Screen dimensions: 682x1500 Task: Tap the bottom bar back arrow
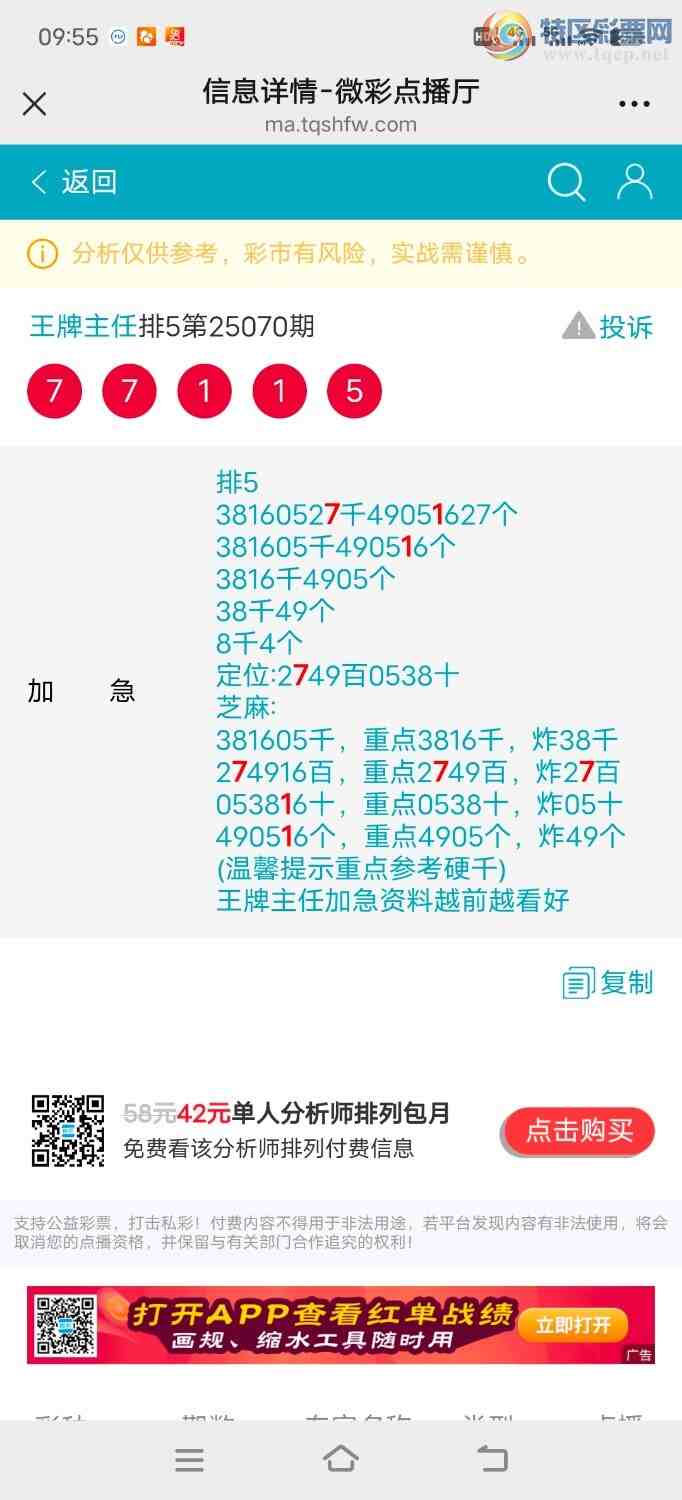tap(492, 1459)
